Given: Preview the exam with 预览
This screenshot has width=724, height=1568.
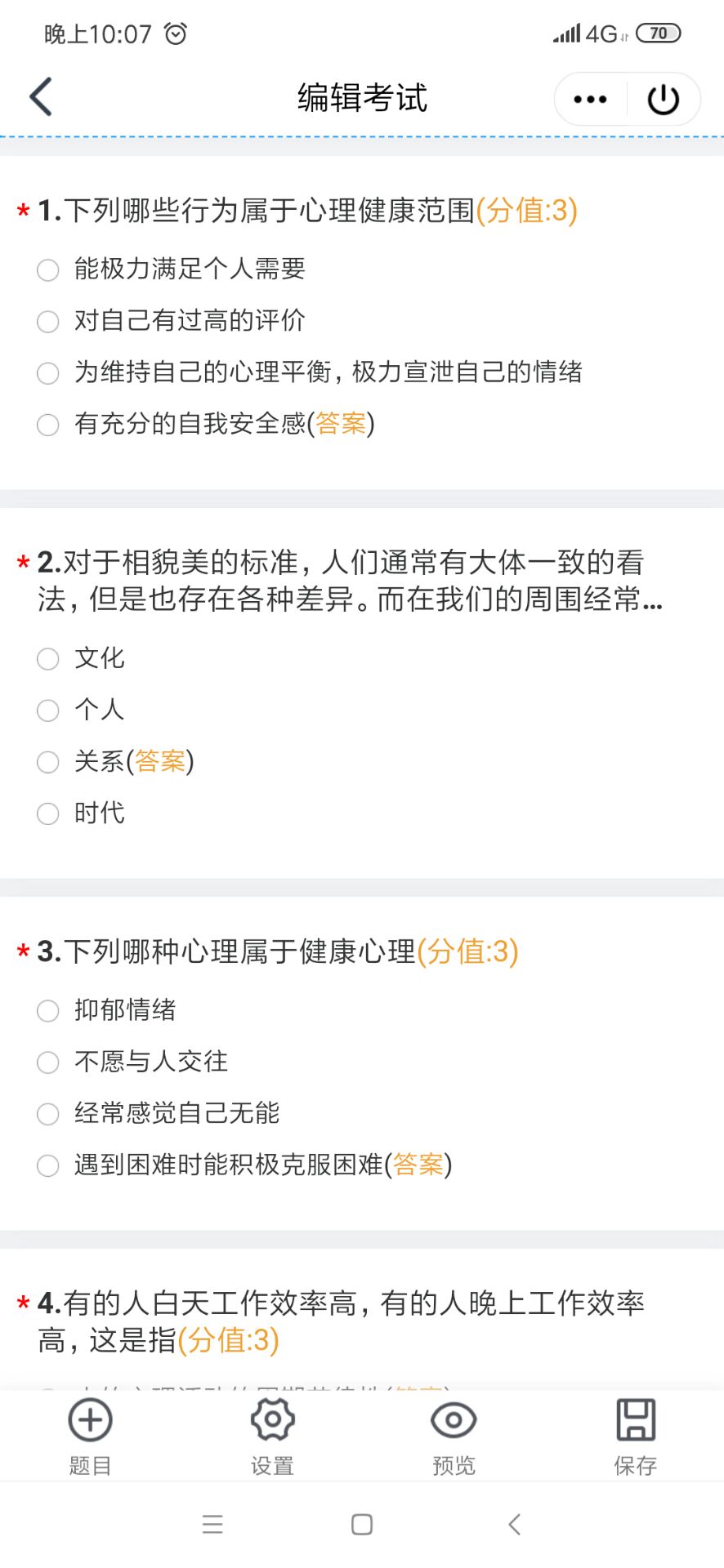Looking at the screenshot, I should (x=454, y=1435).
